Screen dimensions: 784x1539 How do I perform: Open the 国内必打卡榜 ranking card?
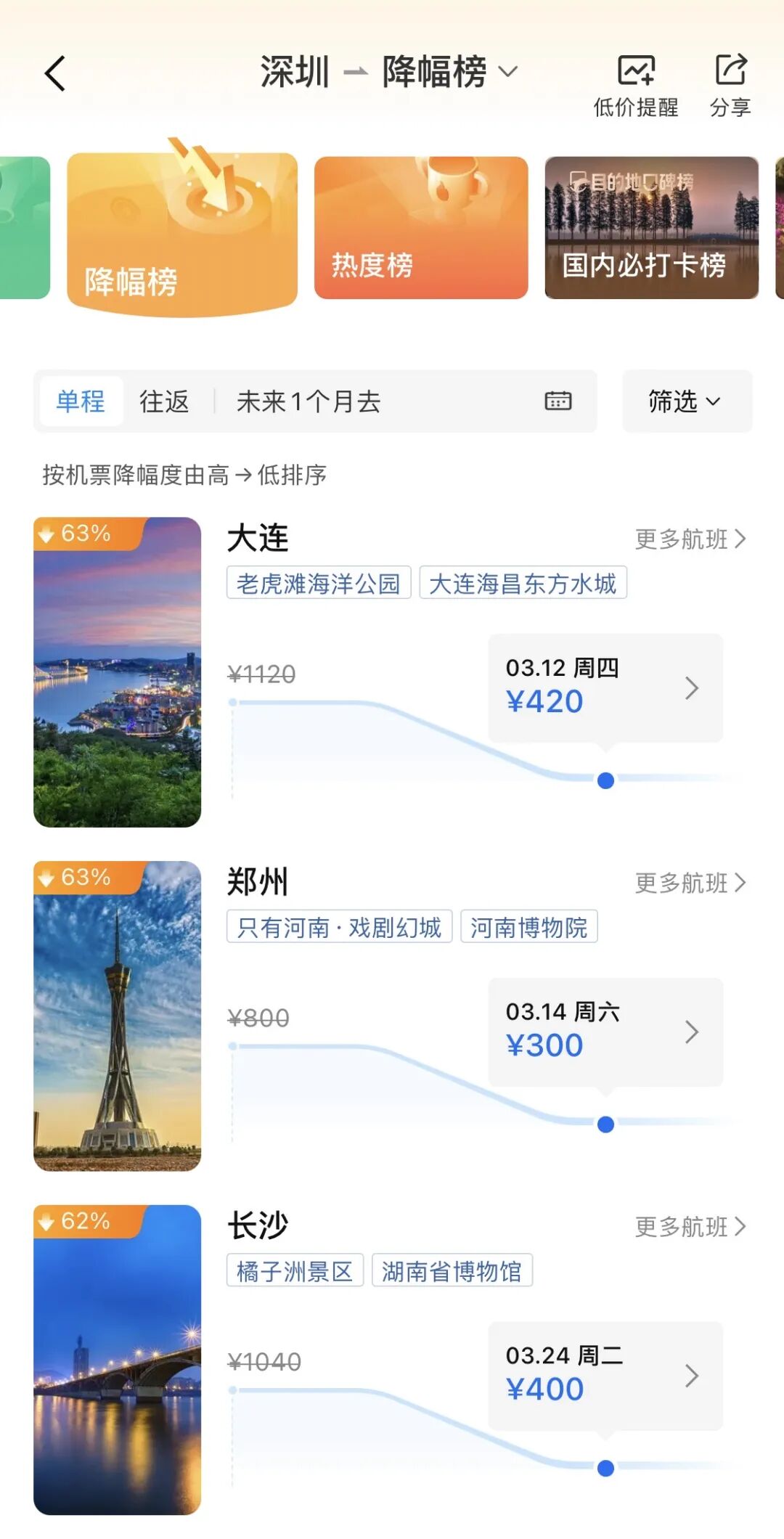tap(651, 228)
